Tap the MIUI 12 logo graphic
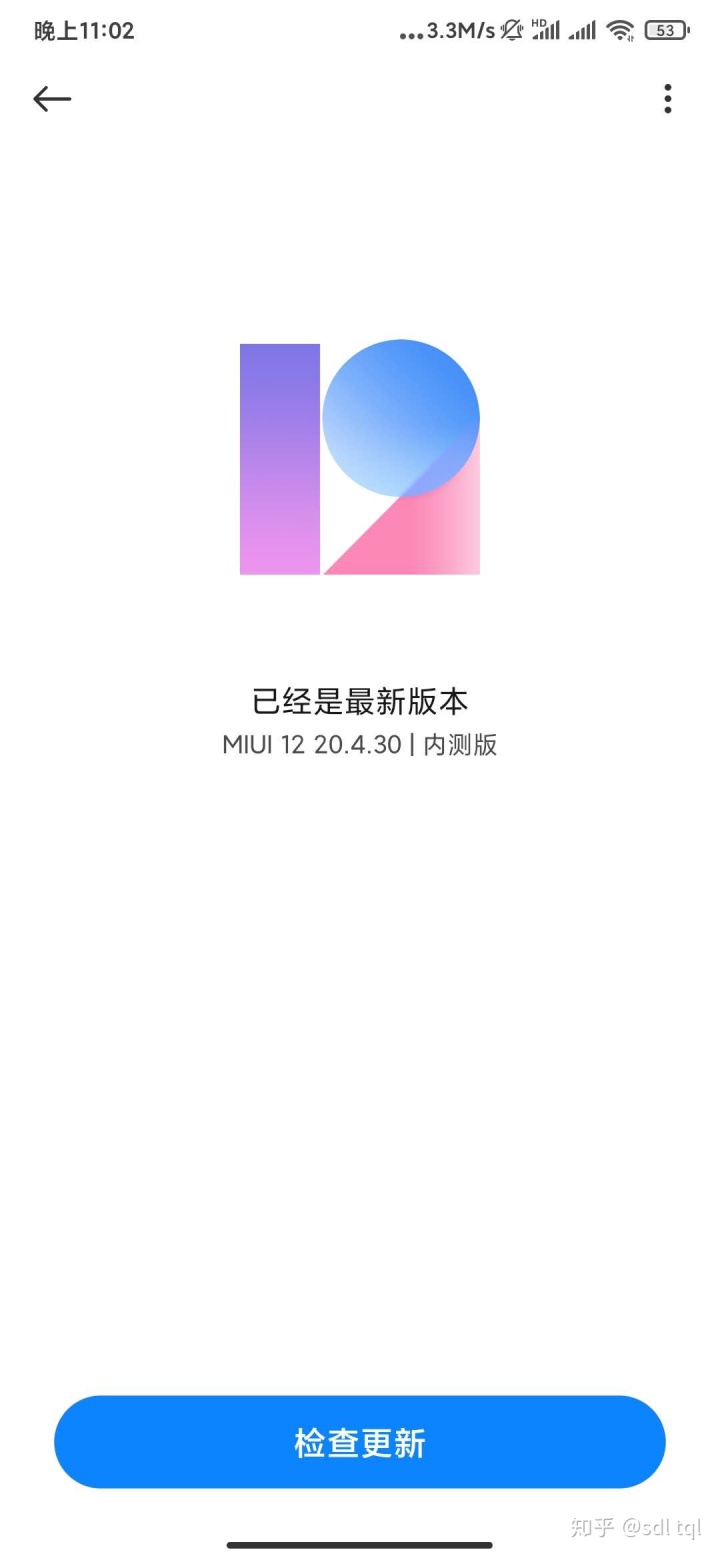Viewport: 720px width, 1560px height. coord(360,458)
